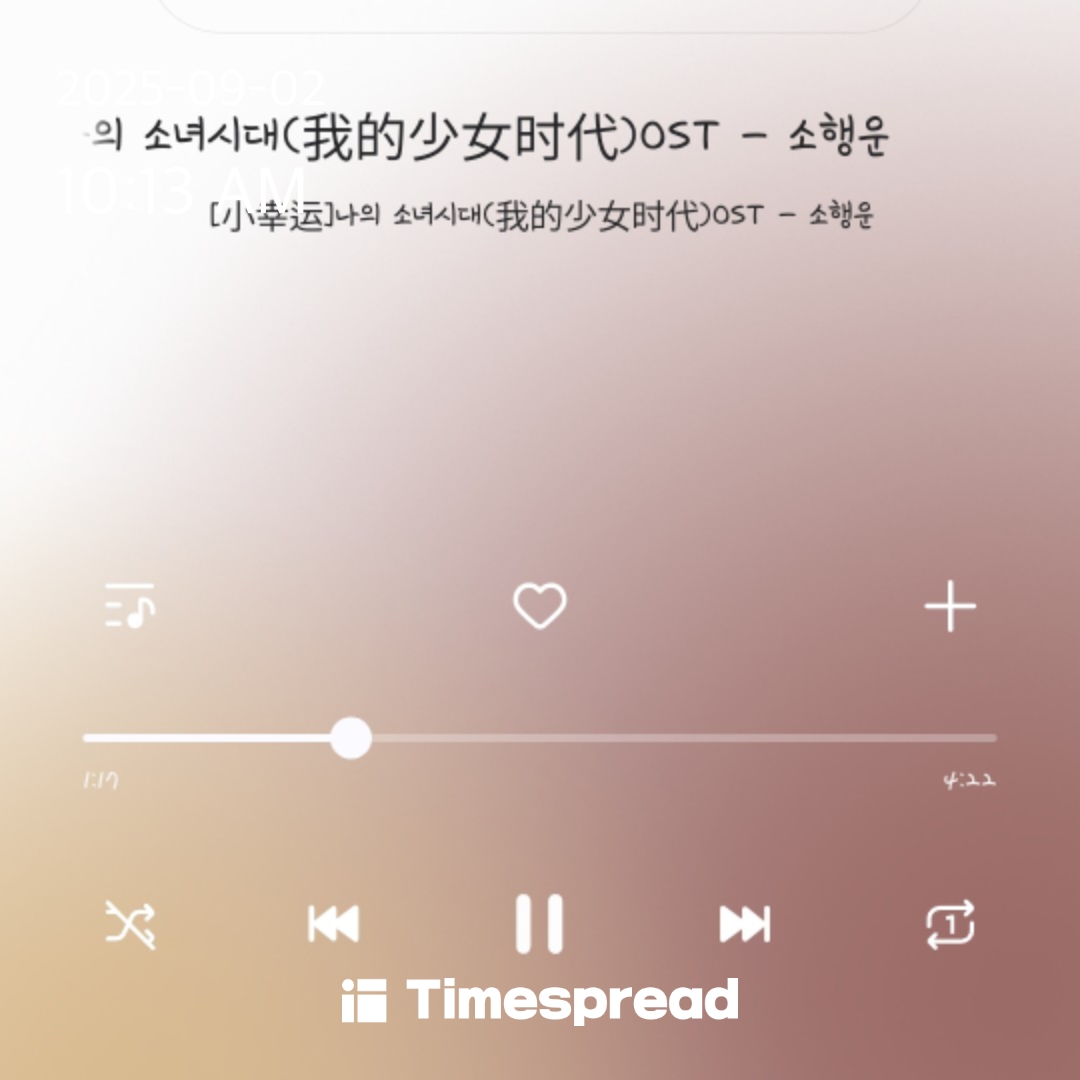Screen dimensions: 1080x1080
Task: Open the current playlist queue
Action: coord(130,606)
